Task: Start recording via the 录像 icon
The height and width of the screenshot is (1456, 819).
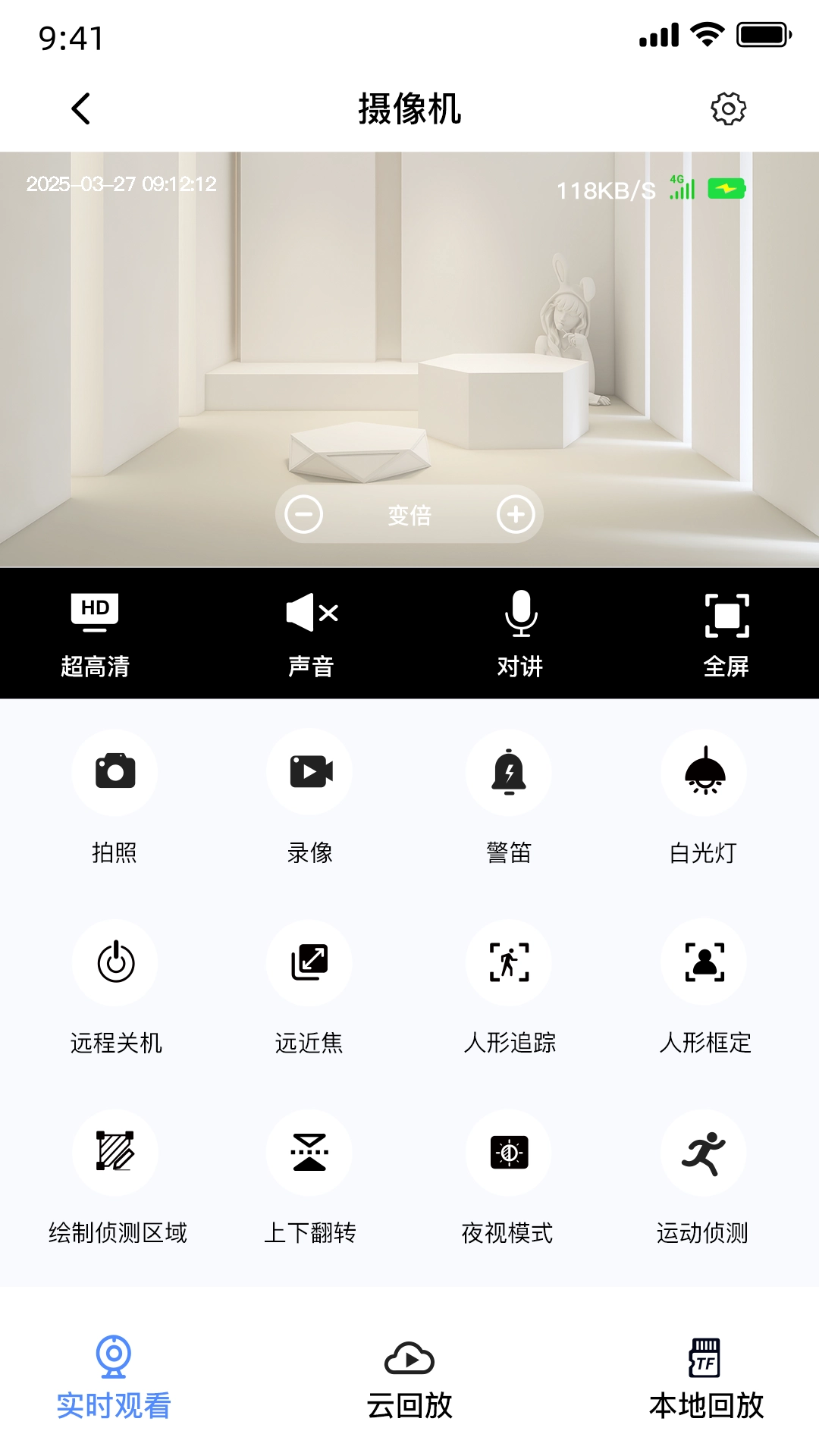Action: 309,773
